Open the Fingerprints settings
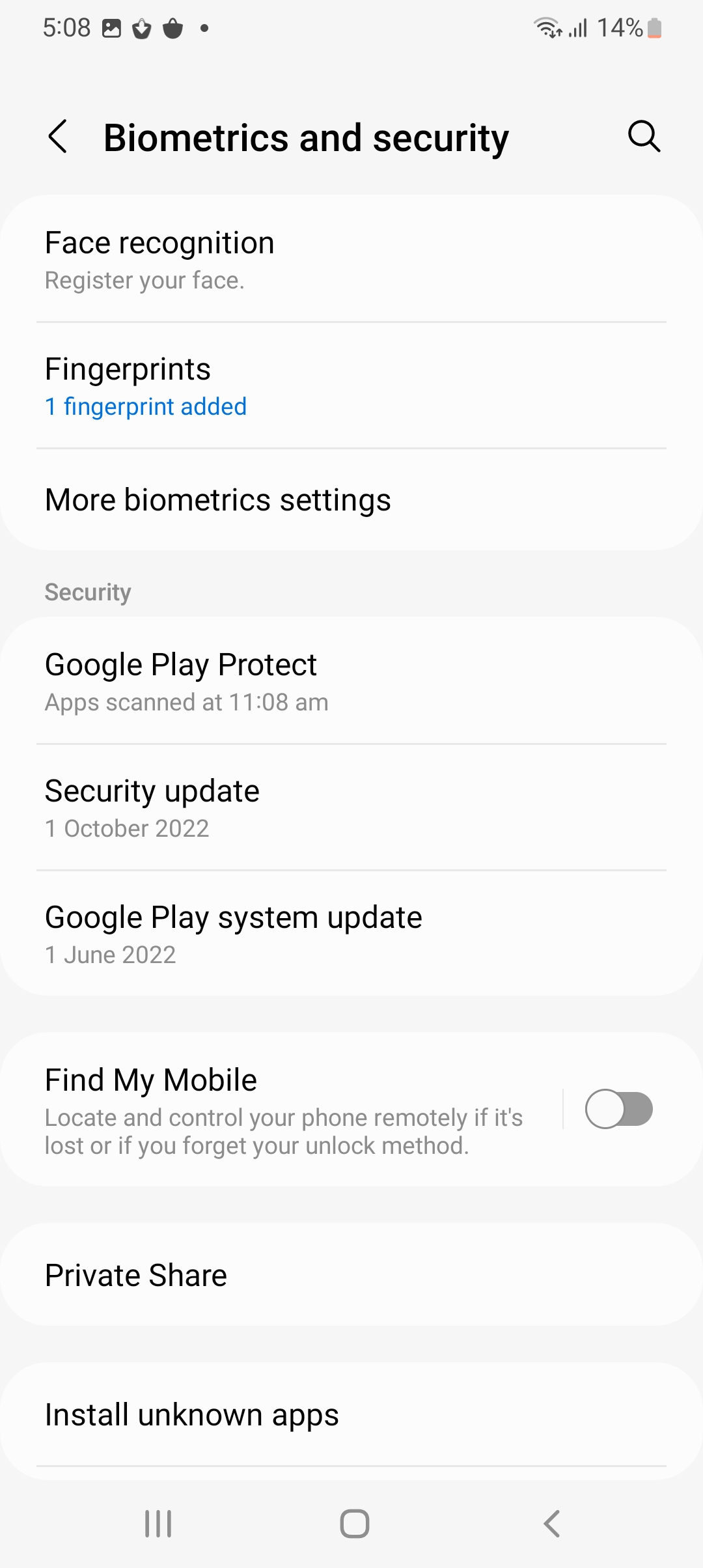The image size is (703, 1568). click(x=351, y=386)
